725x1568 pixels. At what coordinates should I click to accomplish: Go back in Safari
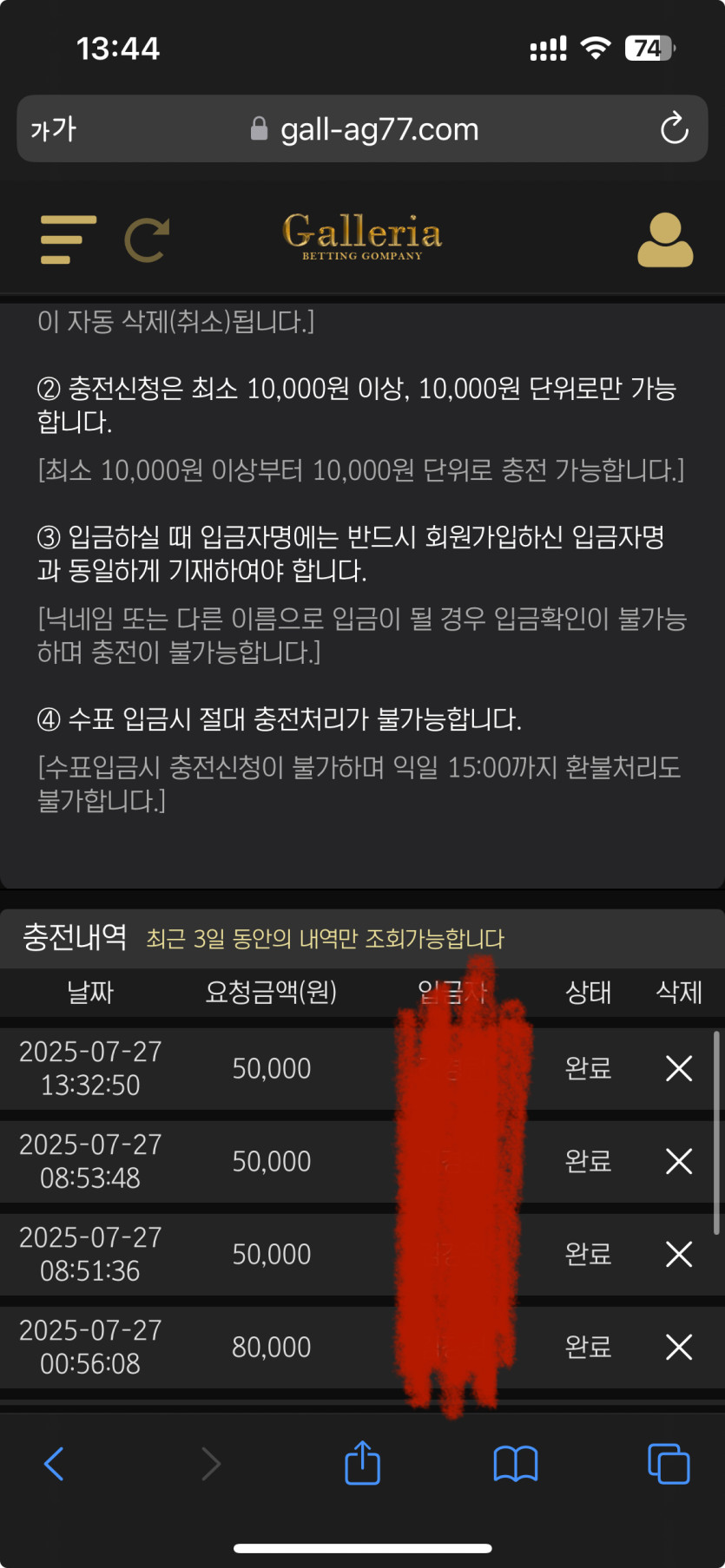click(54, 1464)
